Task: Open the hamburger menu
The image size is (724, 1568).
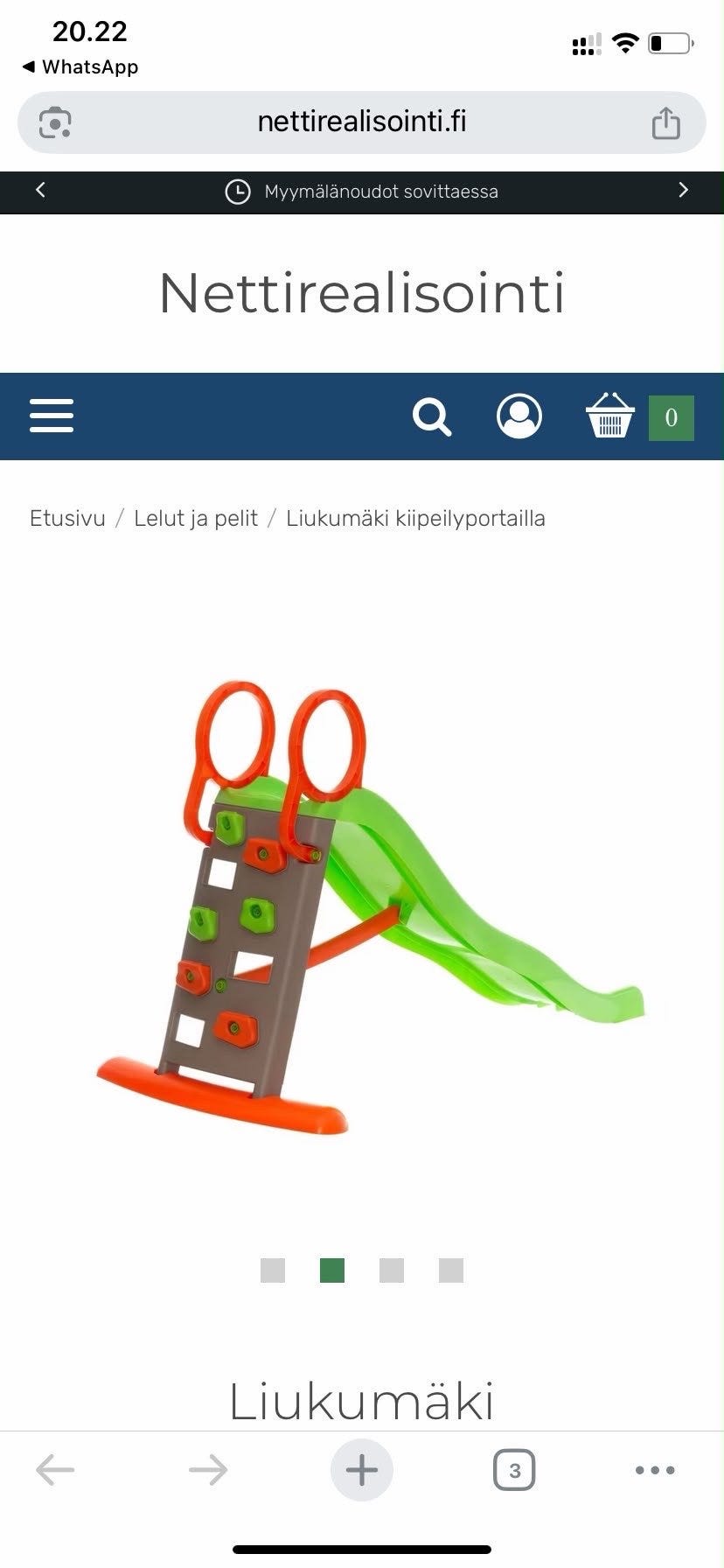Action: click(52, 416)
